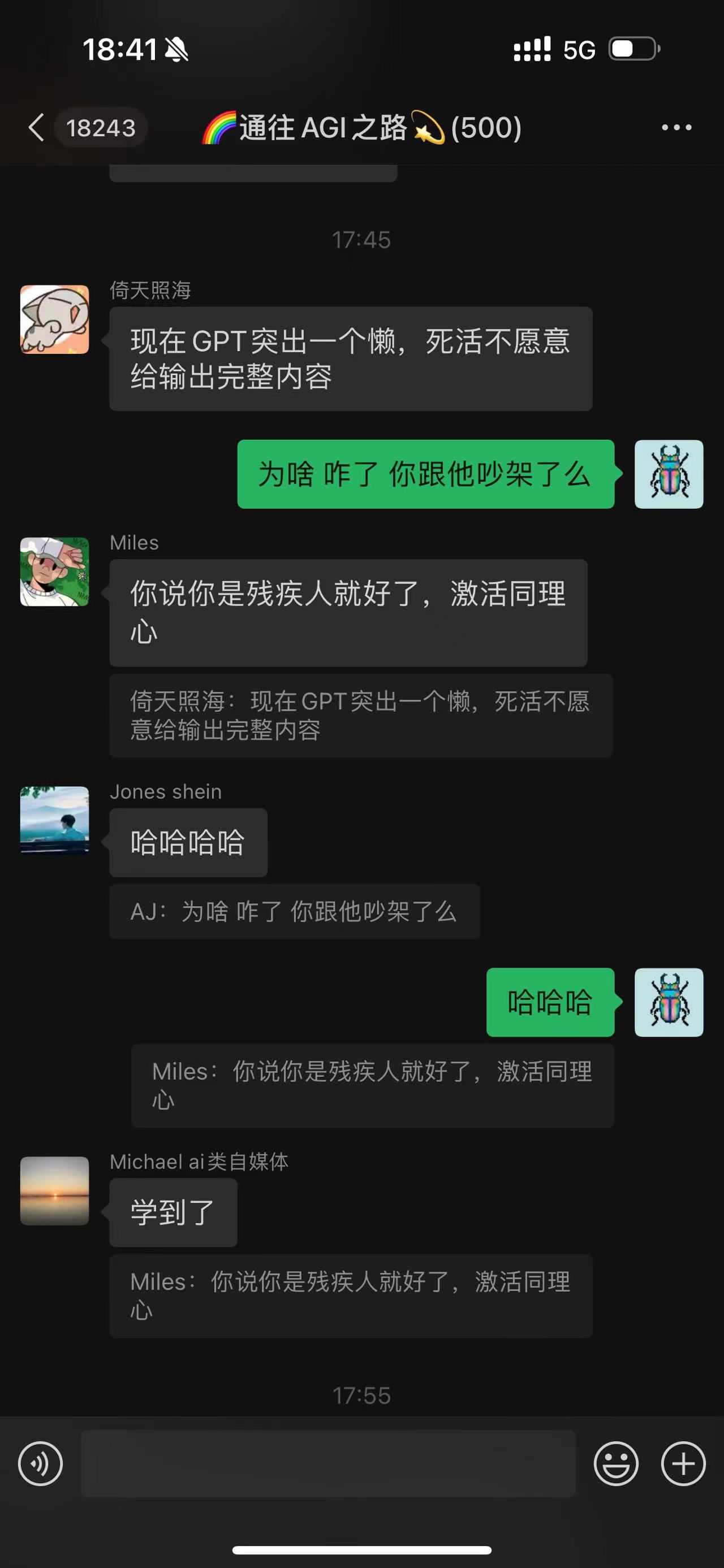Open quoted Miles message under green 哈哈哈
This screenshot has width=724, height=1568.
pos(373,1085)
